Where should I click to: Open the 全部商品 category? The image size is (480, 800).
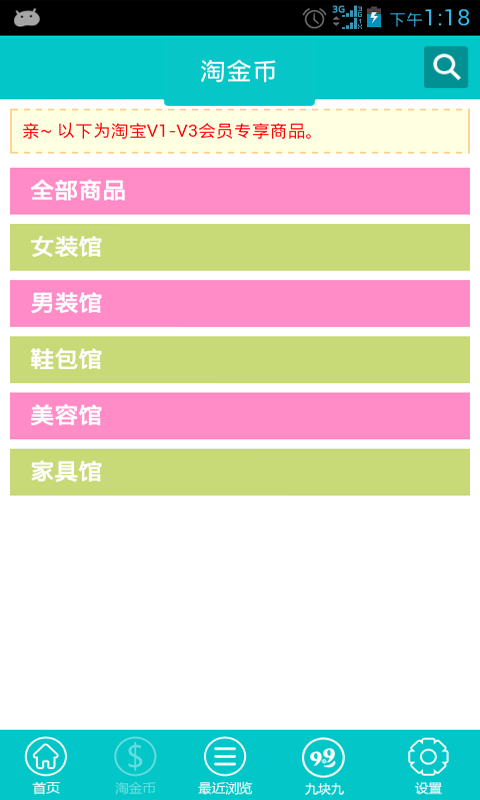click(240, 191)
